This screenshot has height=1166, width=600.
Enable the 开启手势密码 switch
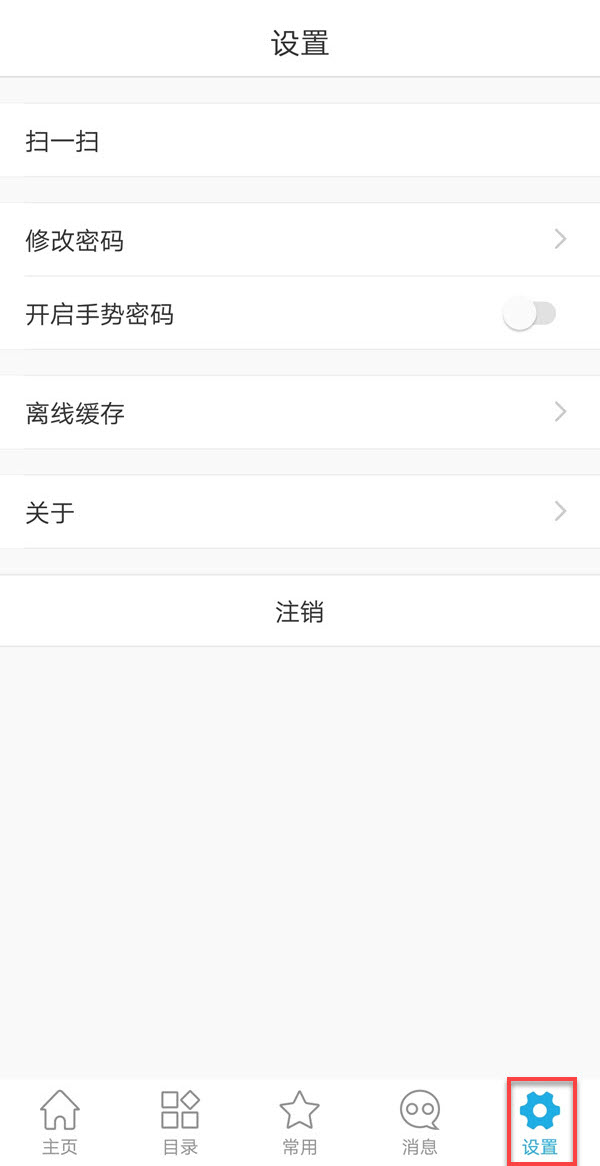pyautogui.click(x=529, y=314)
